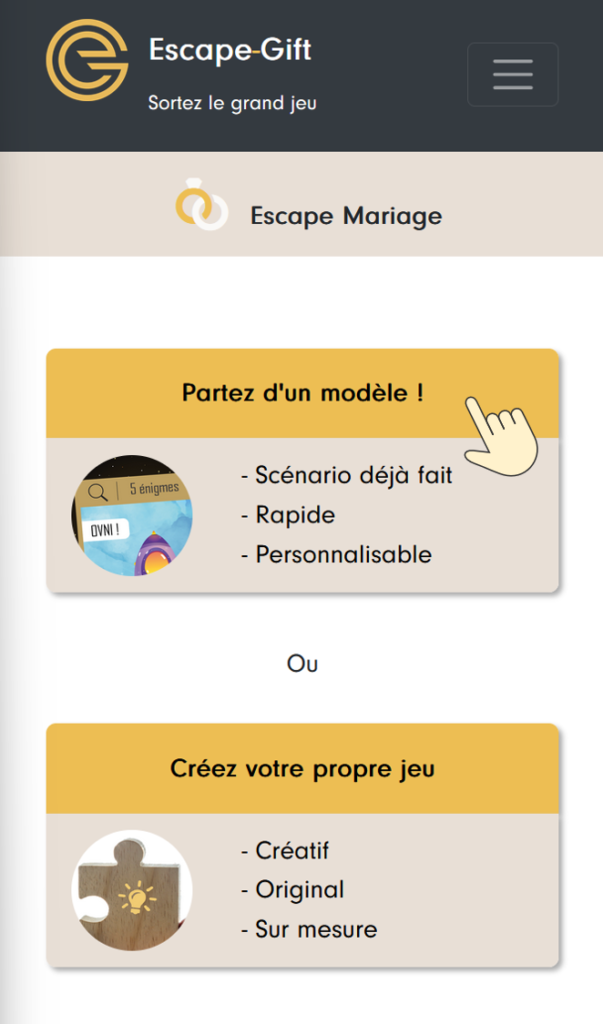
Task: Select the Partez d'un modèle card
Action: pyautogui.click(x=302, y=393)
